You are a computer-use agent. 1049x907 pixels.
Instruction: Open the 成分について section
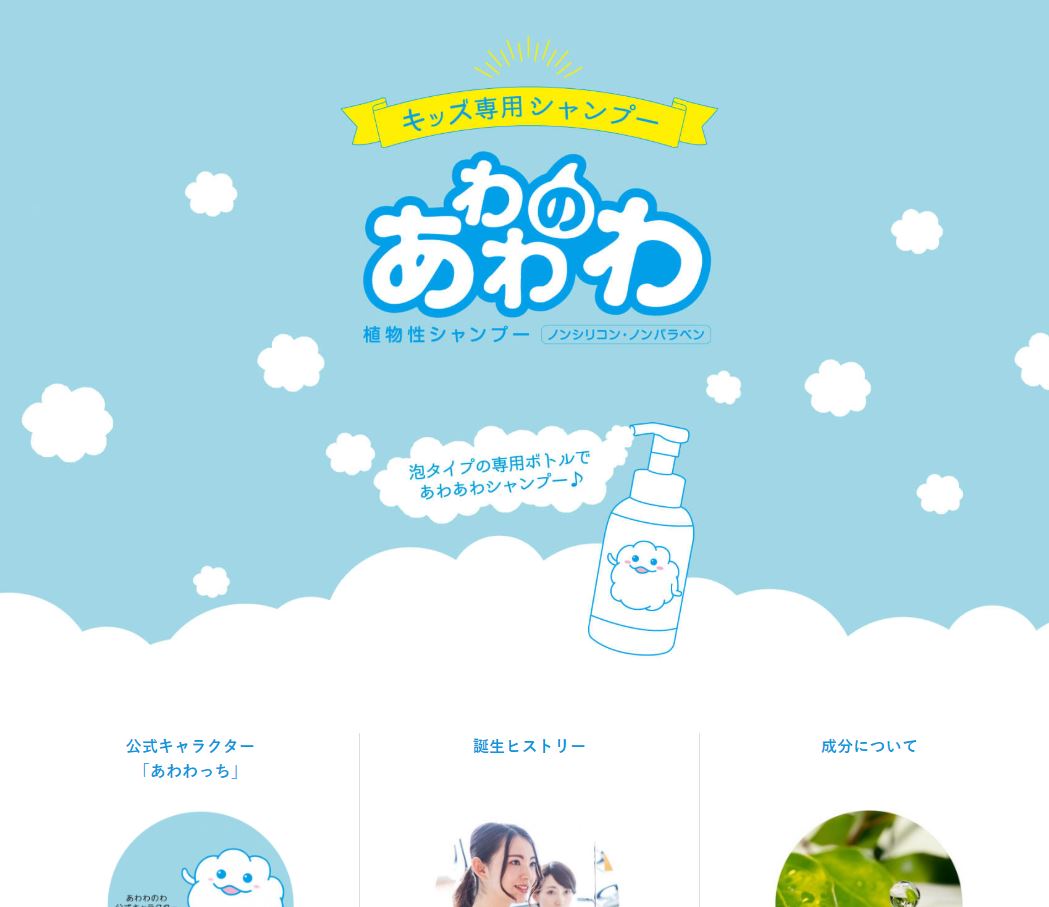pyautogui.click(x=868, y=746)
